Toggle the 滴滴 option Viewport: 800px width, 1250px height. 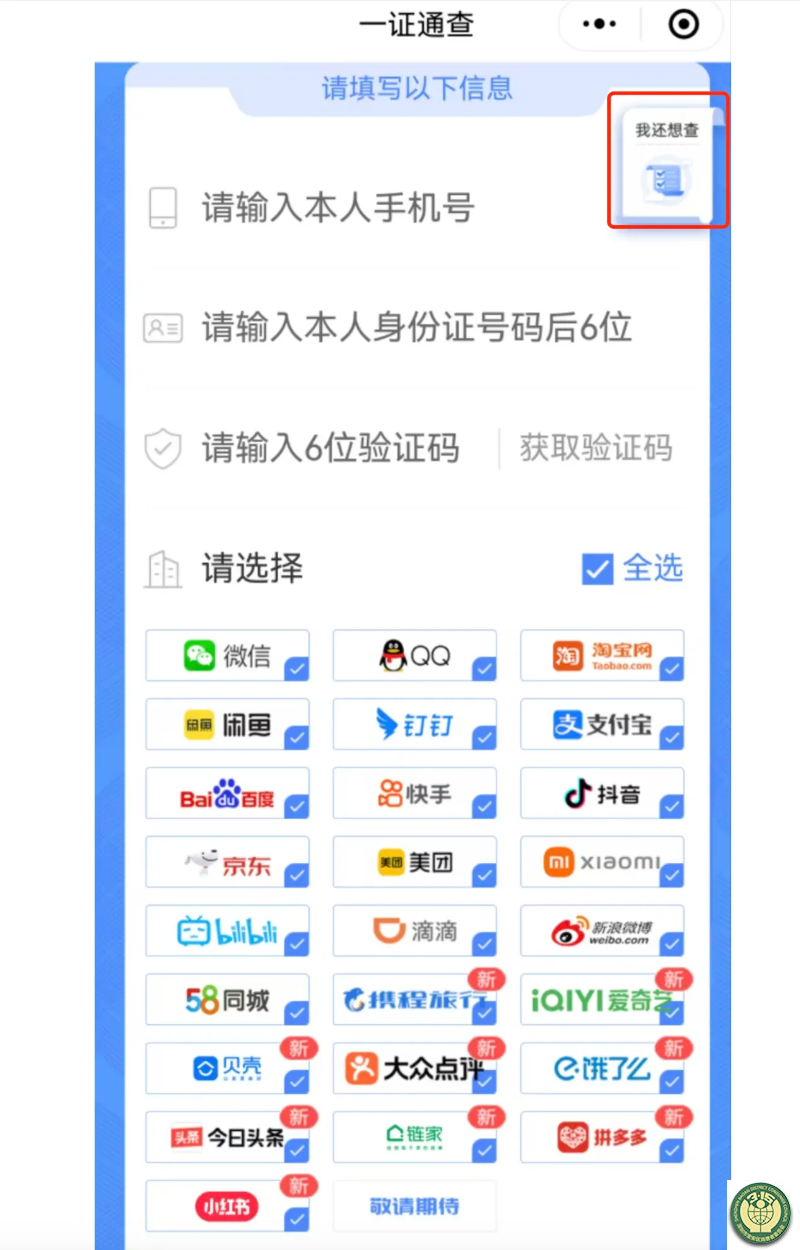point(414,932)
